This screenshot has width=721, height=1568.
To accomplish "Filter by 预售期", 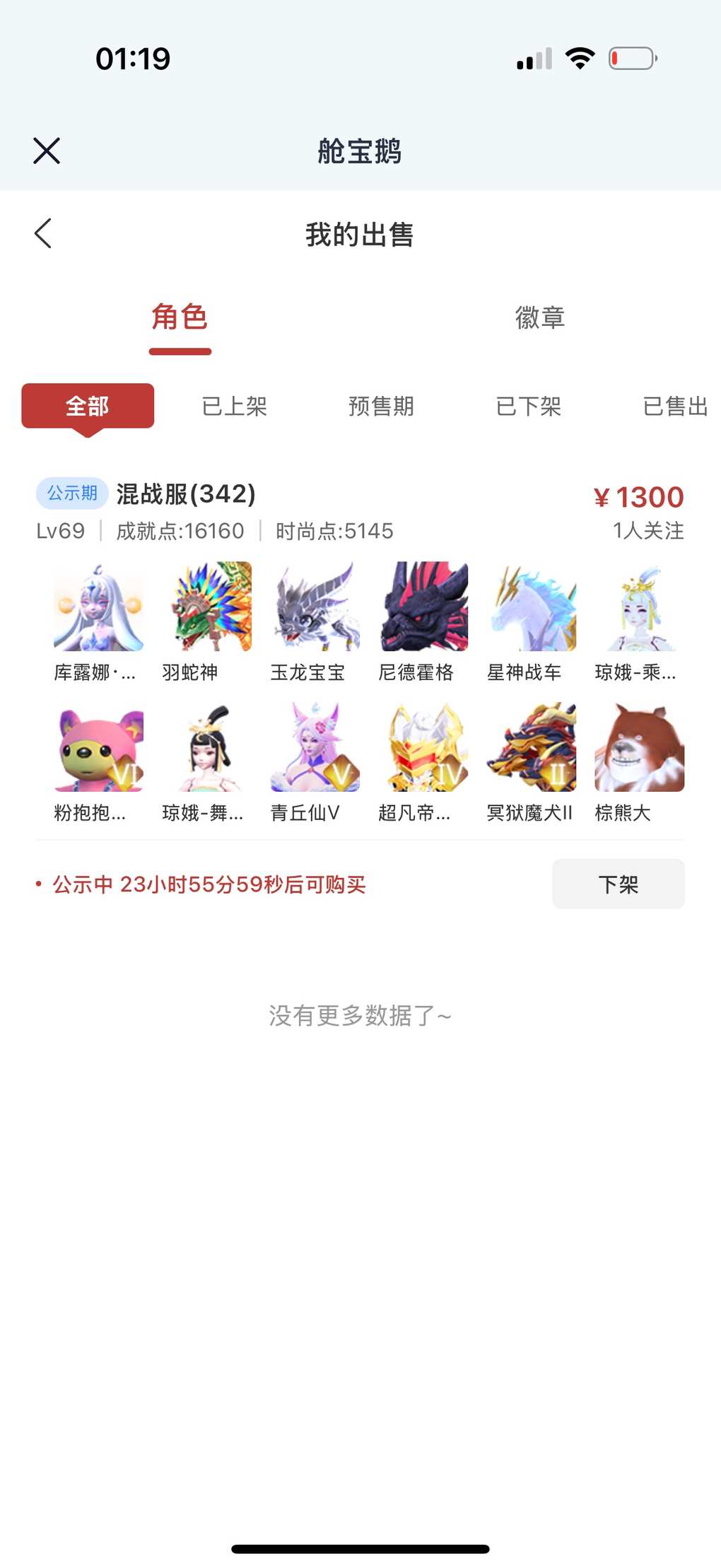I will [x=381, y=406].
